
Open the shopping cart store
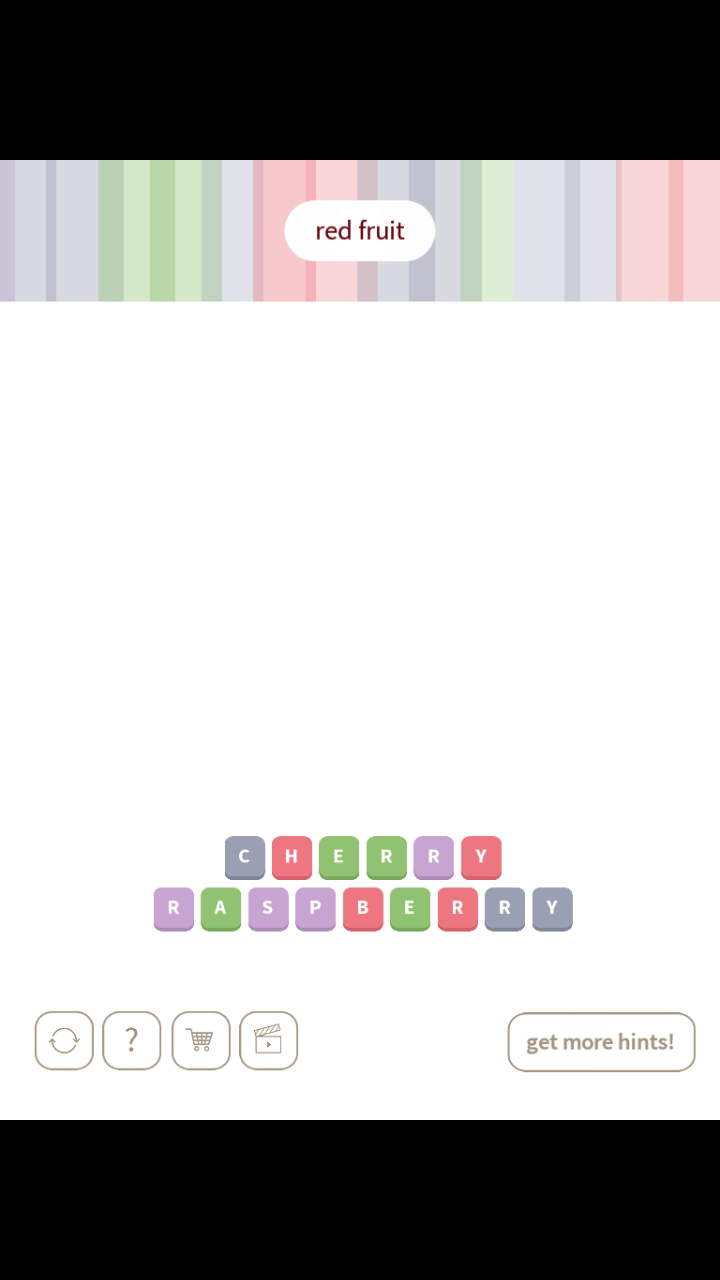click(200, 1041)
